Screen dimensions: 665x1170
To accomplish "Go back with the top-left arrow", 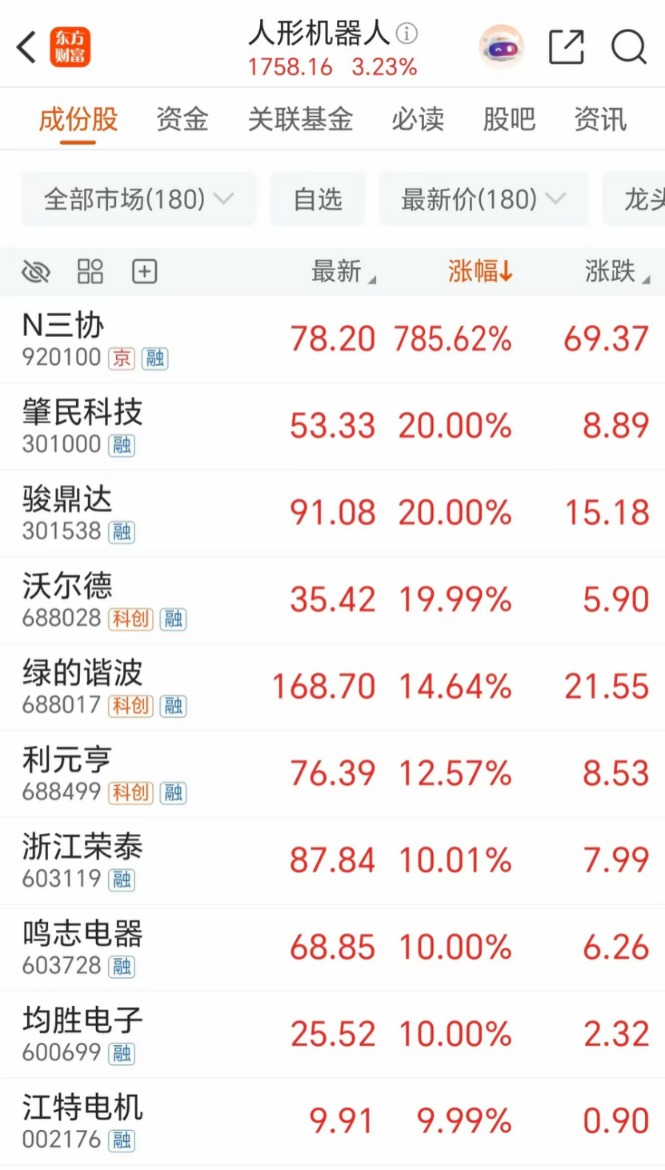I will click(x=26, y=48).
